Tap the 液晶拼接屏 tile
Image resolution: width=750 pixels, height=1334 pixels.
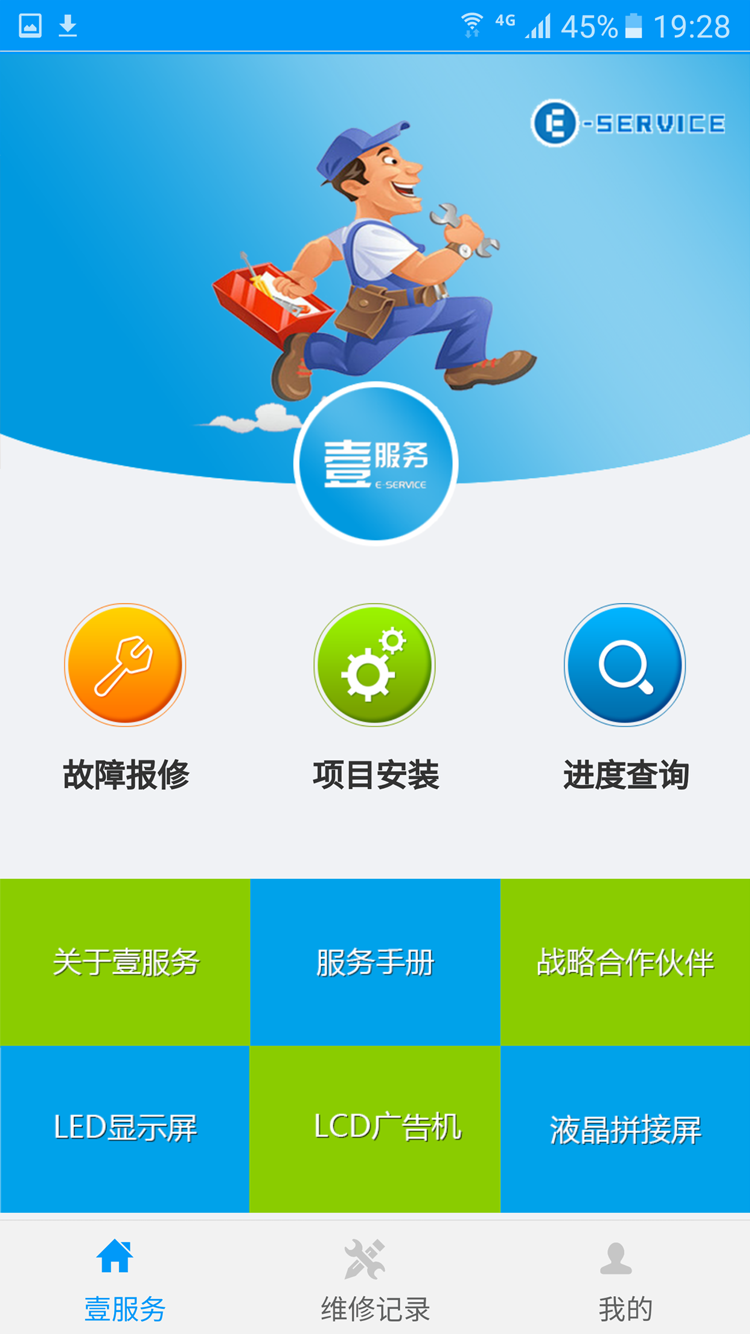pyautogui.click(x=625, y=1128)
